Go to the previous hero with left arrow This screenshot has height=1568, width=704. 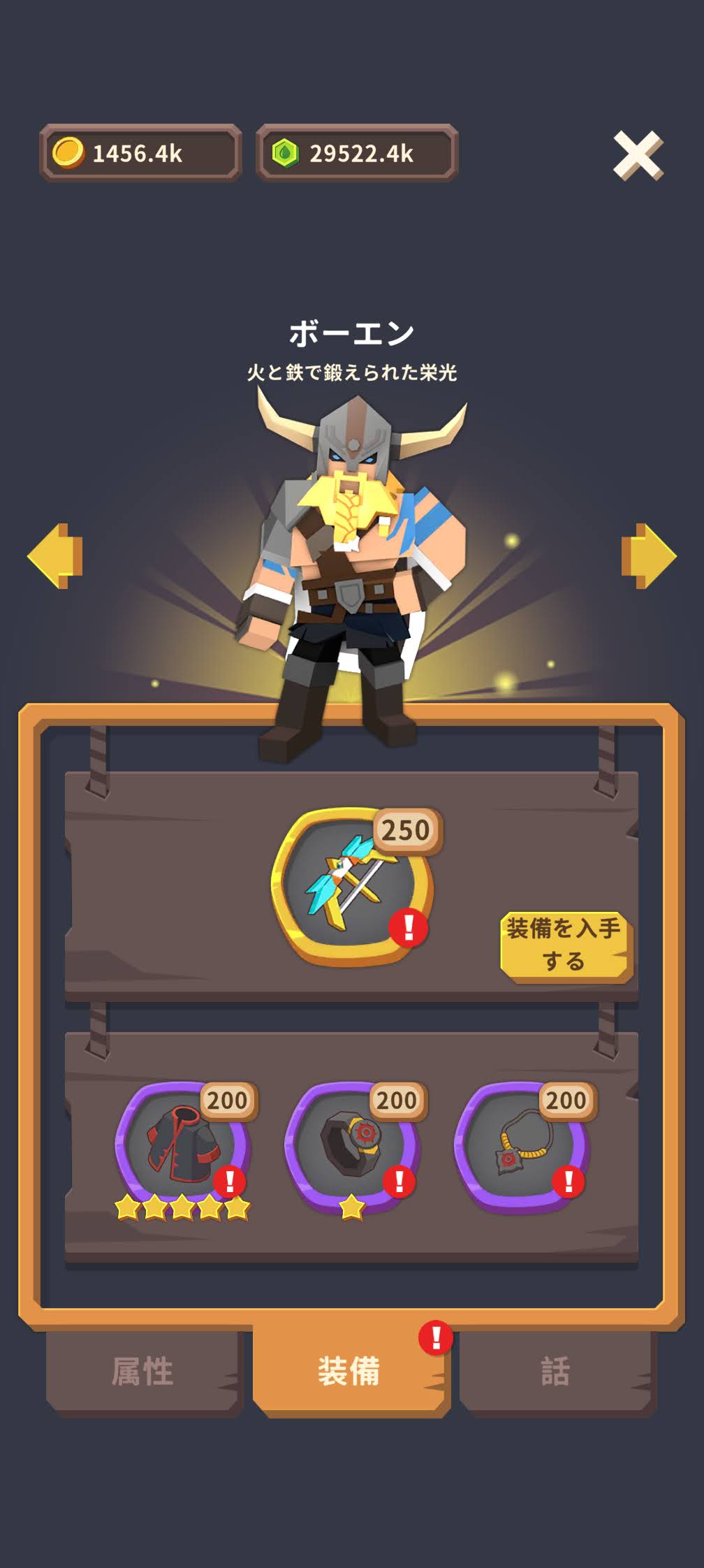[56, 556]
